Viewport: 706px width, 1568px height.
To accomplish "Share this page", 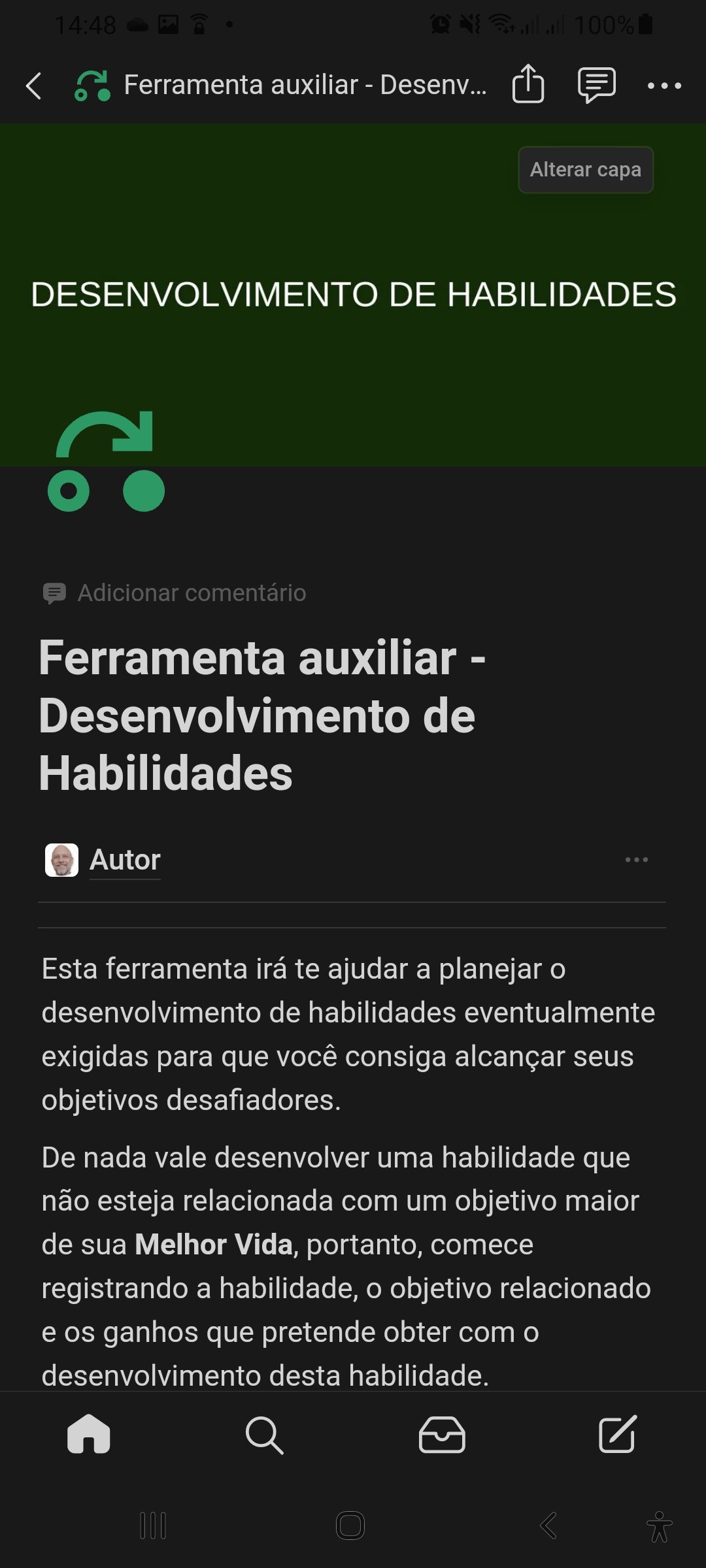I will [x=528, y=84].
